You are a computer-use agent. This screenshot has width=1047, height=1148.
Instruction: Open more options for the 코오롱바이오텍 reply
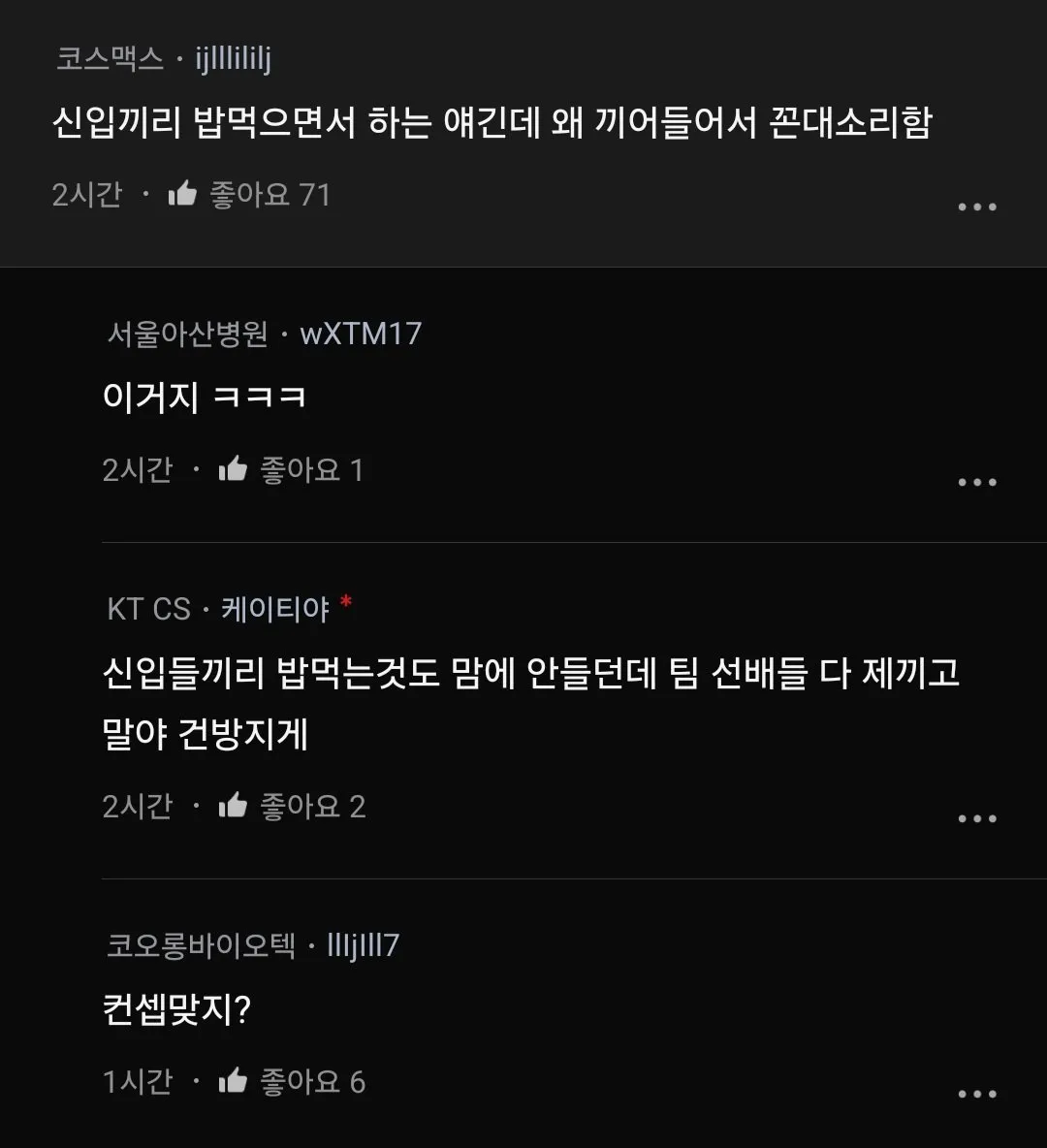click(x=976, y=1094)
